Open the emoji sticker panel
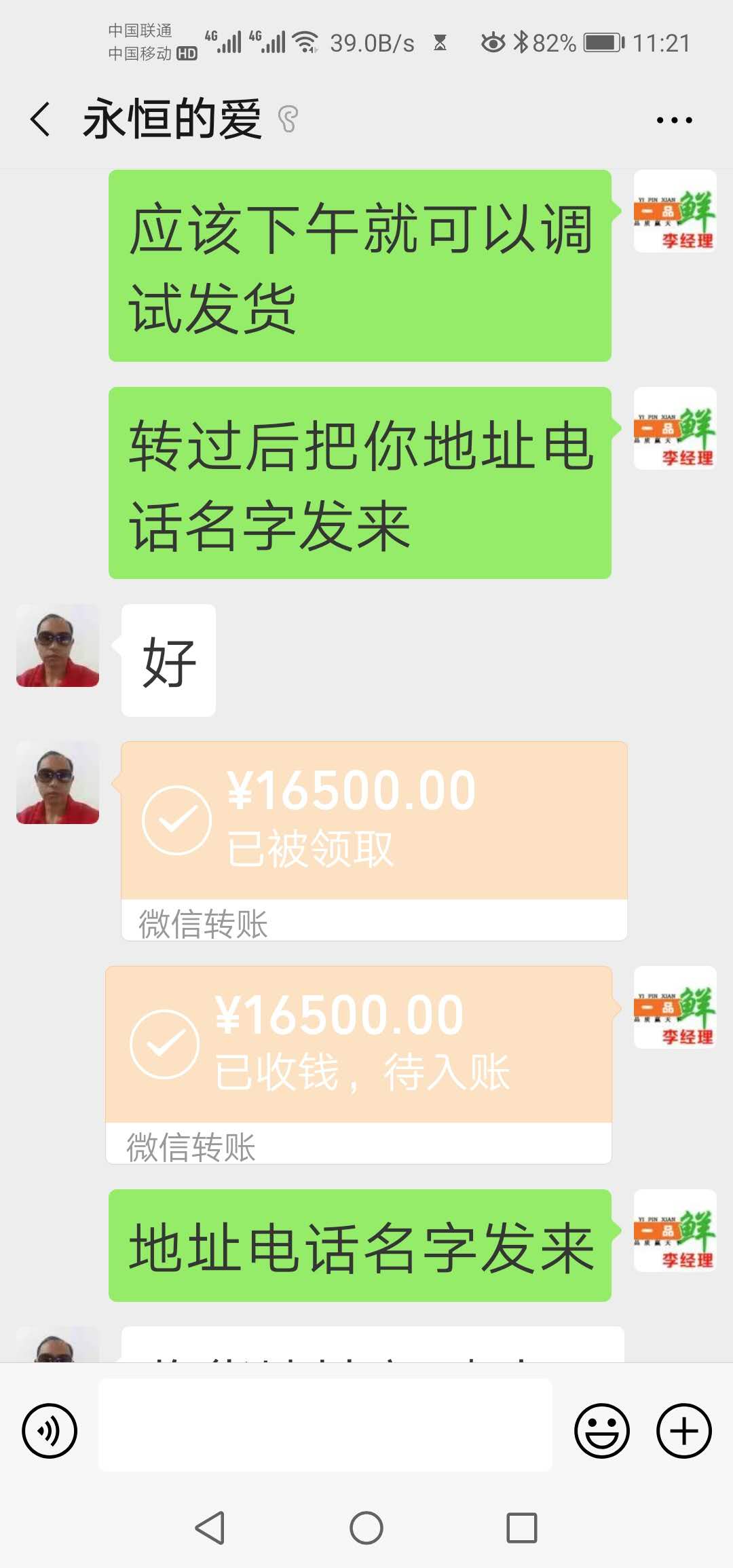Image resolution: width=733 pixels, height=1568 pixels. coord(601,1430)
